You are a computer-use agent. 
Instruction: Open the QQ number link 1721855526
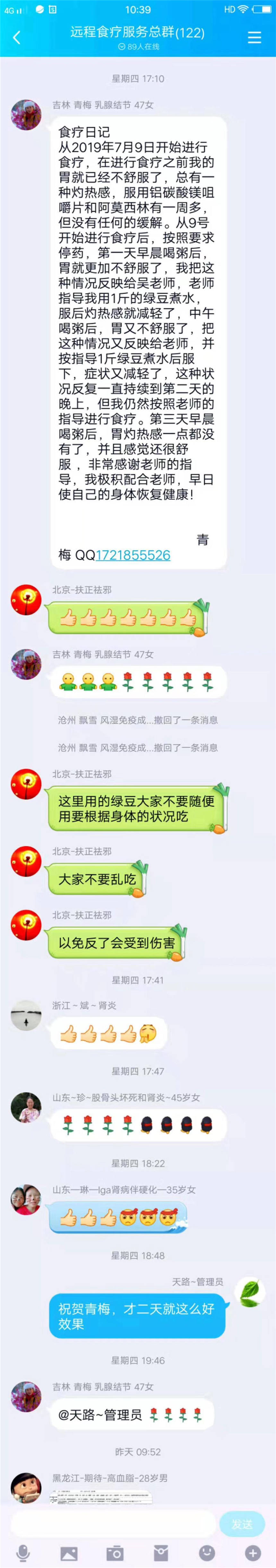click(x=133, y=555)
